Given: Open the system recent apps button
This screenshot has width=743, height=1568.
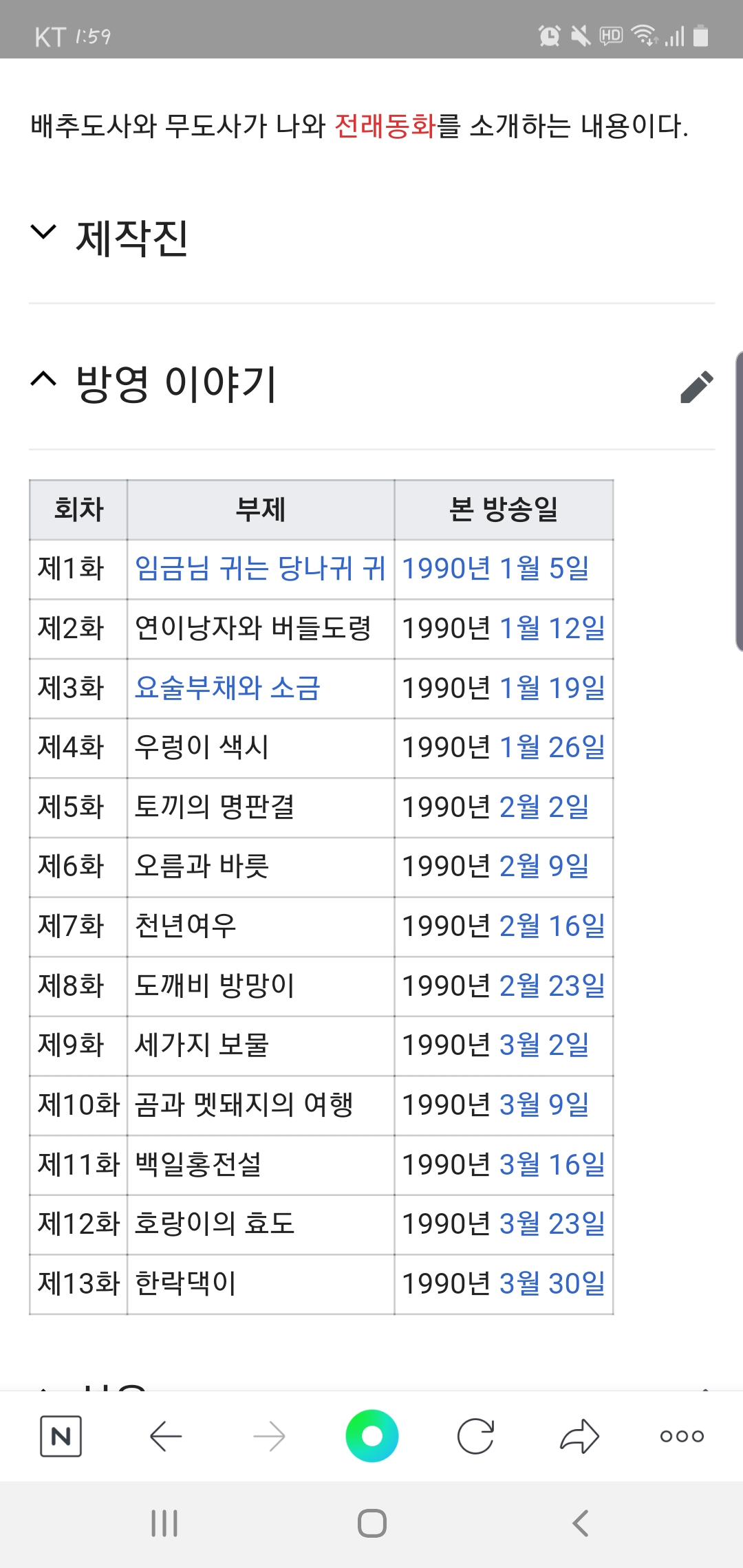Looking at the screenshot, I should [164, 1523].
